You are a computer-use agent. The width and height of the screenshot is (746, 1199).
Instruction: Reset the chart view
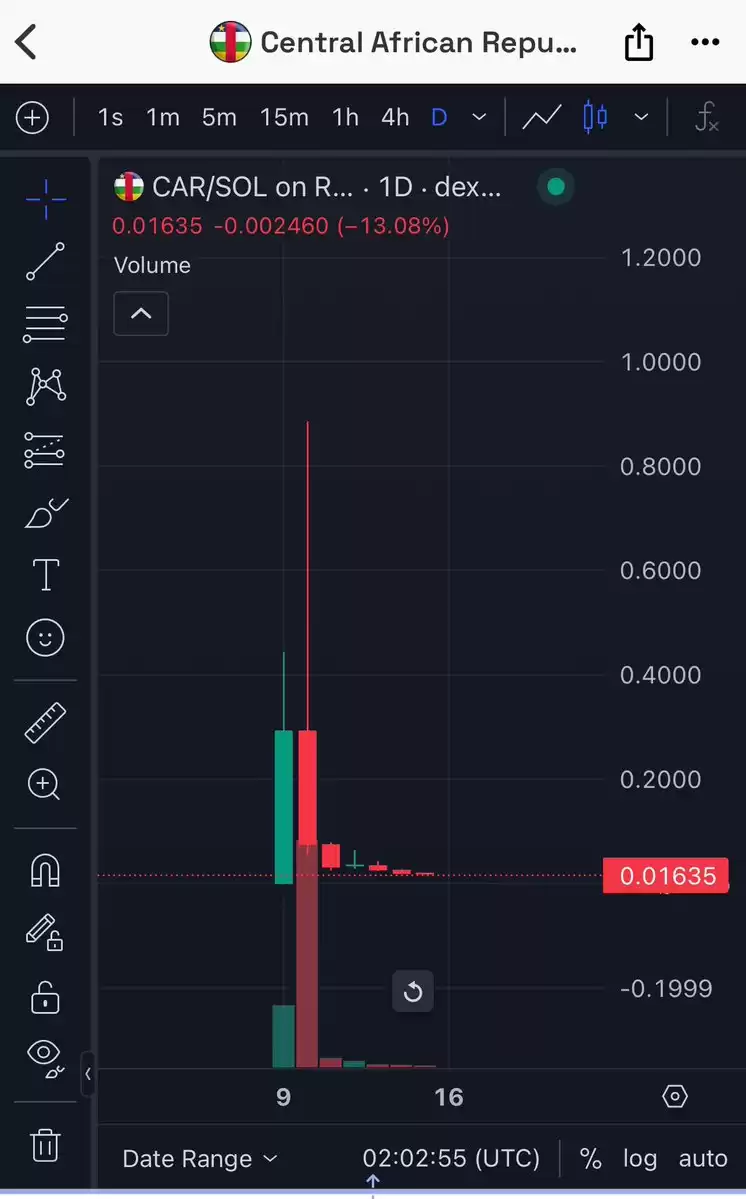point(413,992)
